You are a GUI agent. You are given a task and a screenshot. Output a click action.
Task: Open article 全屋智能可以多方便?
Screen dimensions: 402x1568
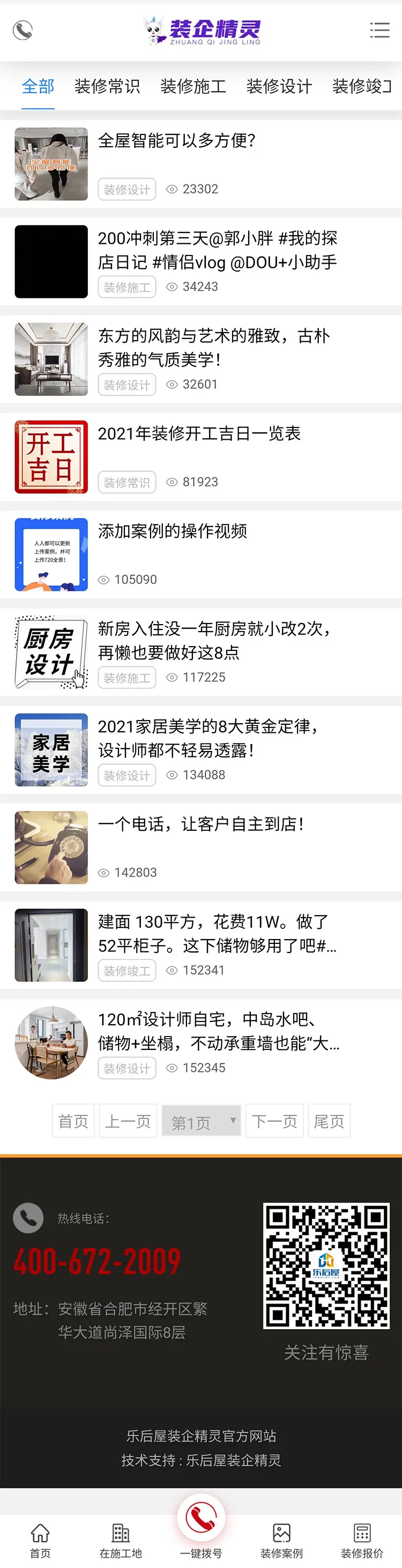[177, 140]
